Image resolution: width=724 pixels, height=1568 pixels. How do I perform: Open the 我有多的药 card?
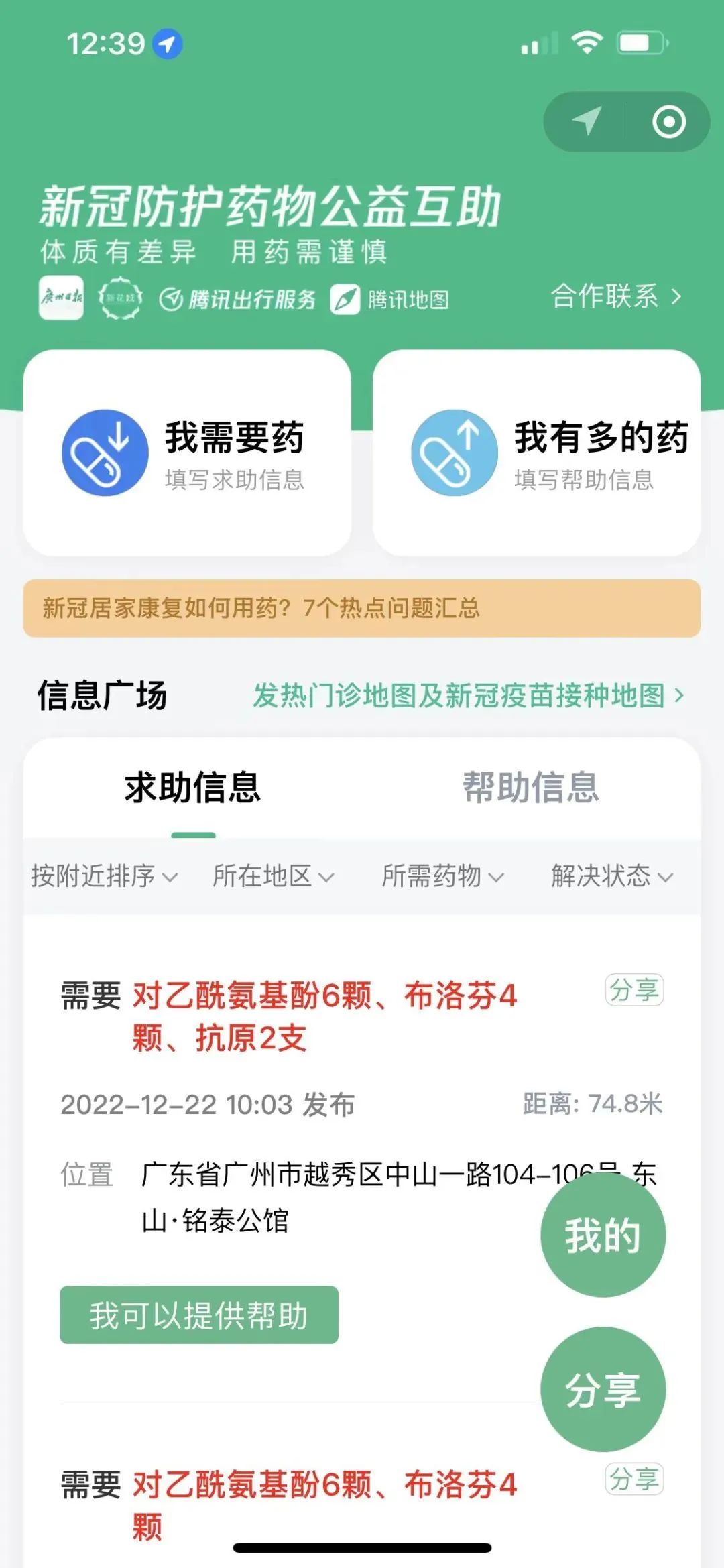click(536, 453)
